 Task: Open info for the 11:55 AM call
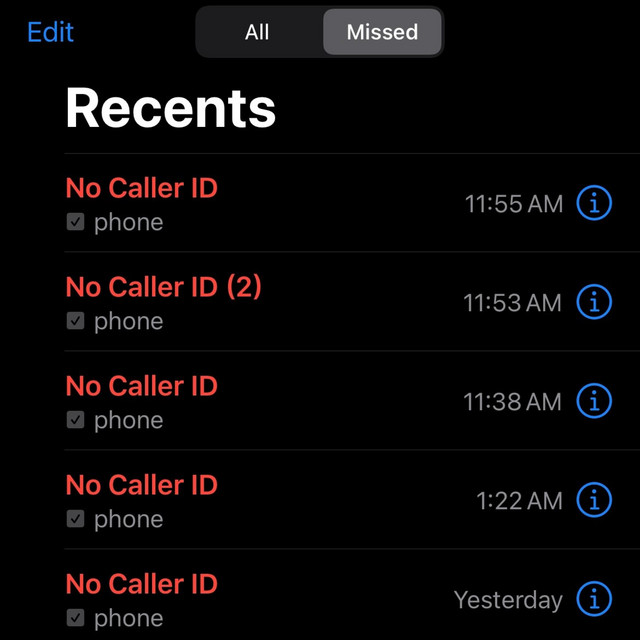point(594,204)
